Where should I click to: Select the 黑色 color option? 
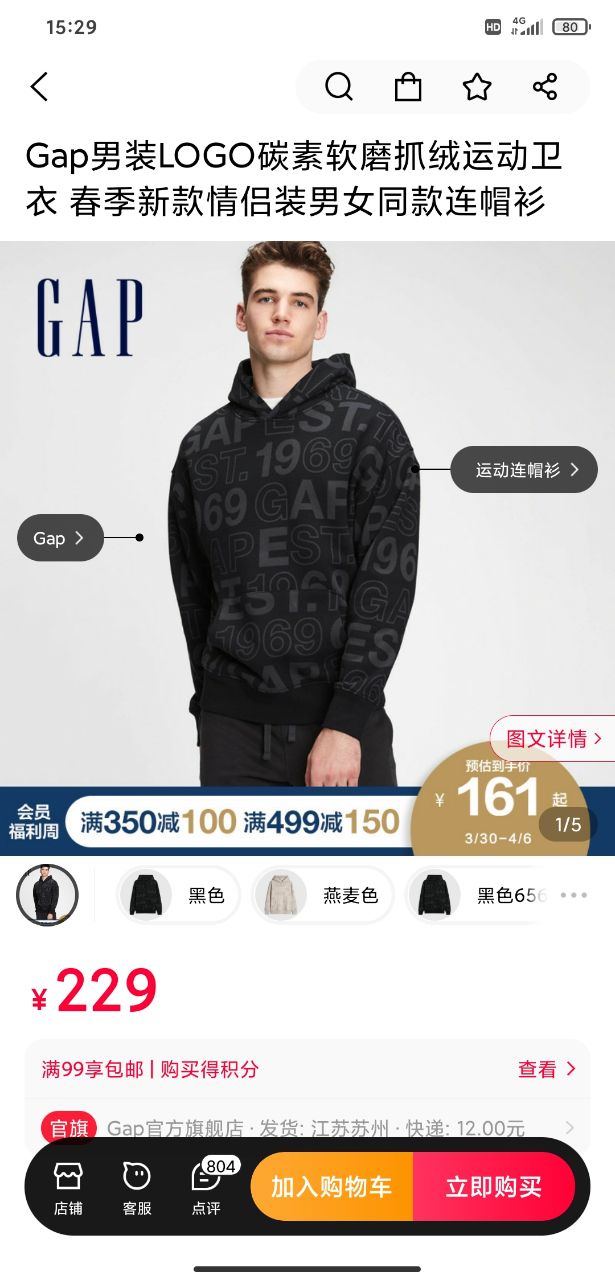click(x=175, y=895)
